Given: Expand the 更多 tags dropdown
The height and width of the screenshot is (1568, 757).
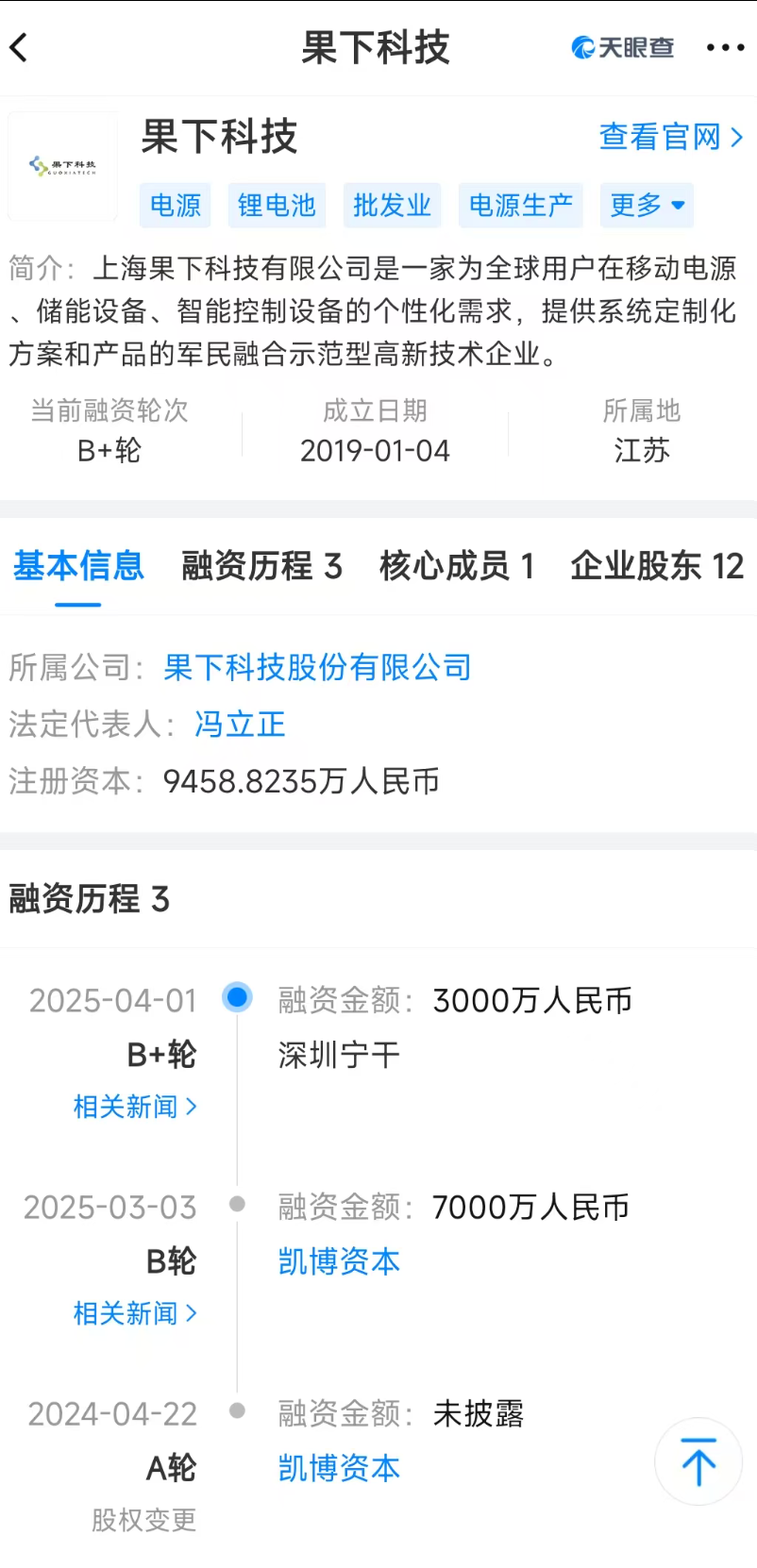Looking at the screenshot, I should pos(647,205).
